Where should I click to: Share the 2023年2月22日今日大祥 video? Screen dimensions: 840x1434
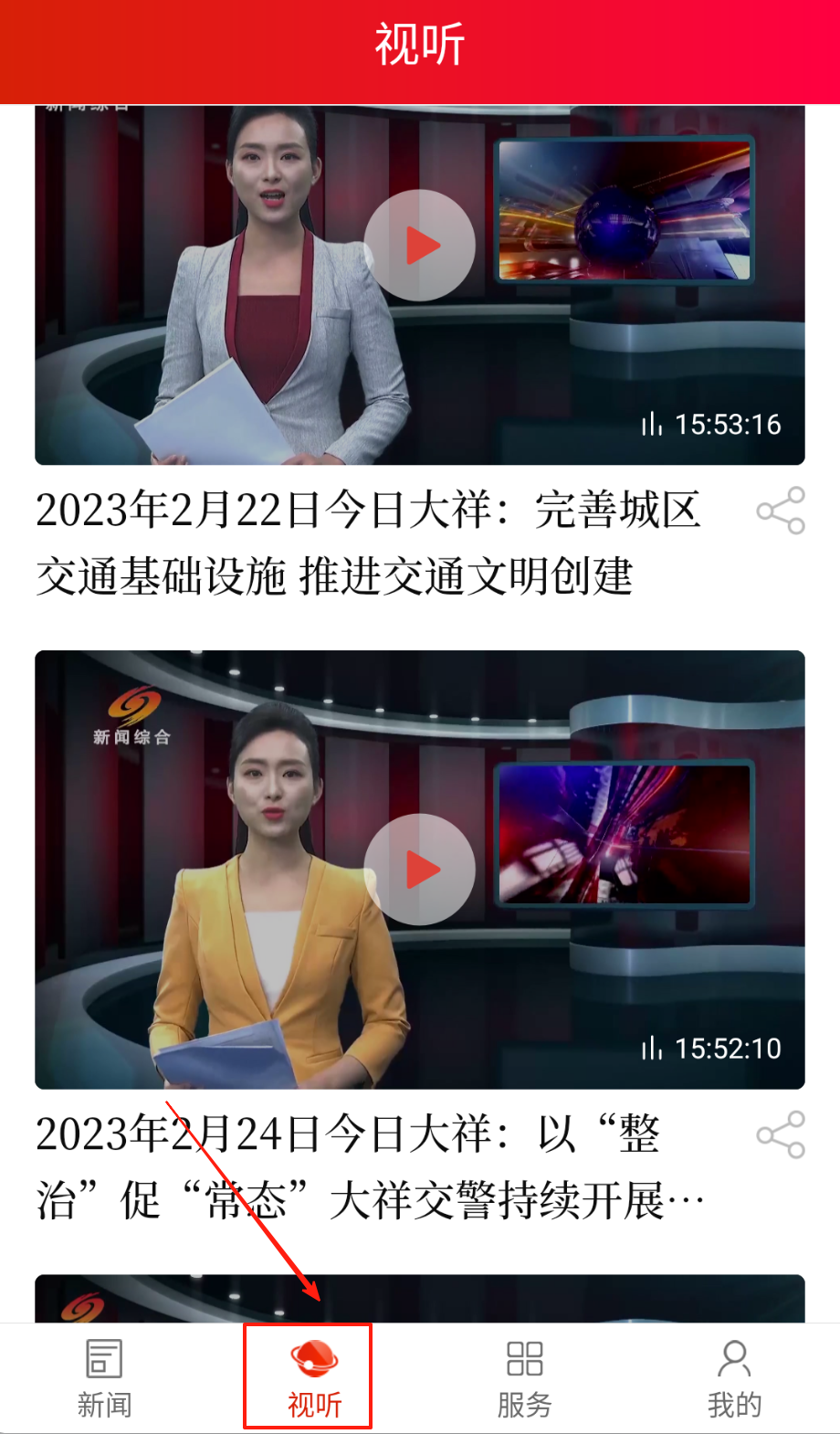[781, 511]
